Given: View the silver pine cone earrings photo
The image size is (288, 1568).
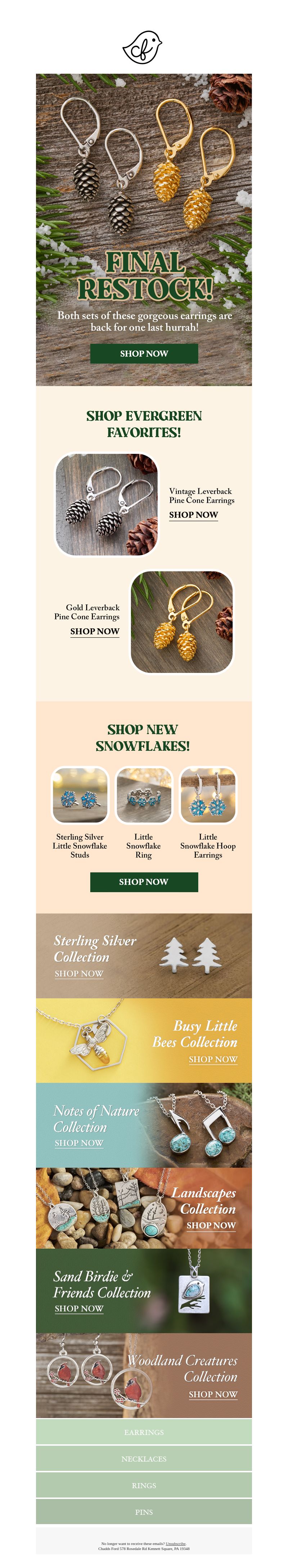Looking at the screenshot, I should pos(107,505).
